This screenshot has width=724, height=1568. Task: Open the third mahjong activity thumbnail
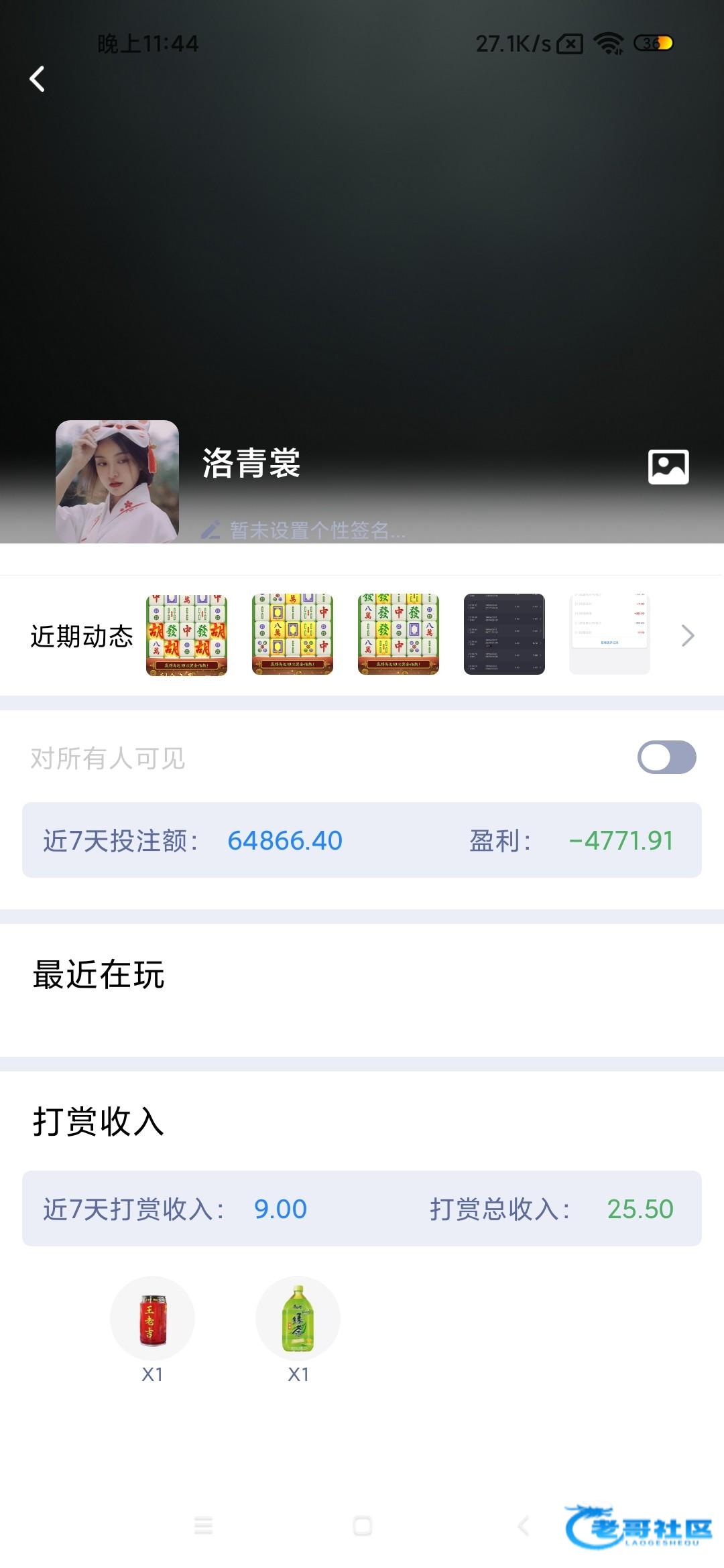point(398,634)
